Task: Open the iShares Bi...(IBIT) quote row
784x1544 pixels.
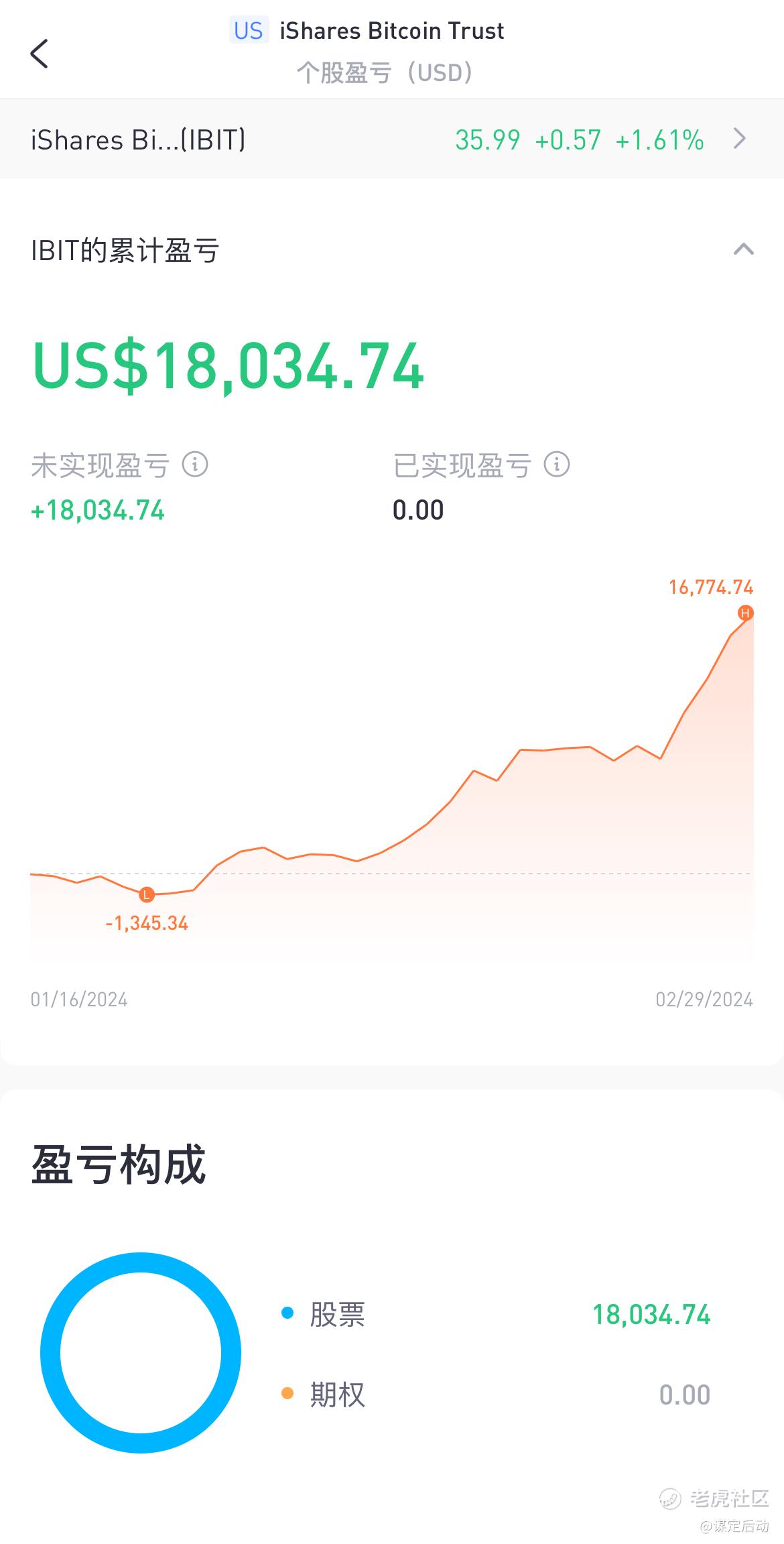Action: [391, 139]
